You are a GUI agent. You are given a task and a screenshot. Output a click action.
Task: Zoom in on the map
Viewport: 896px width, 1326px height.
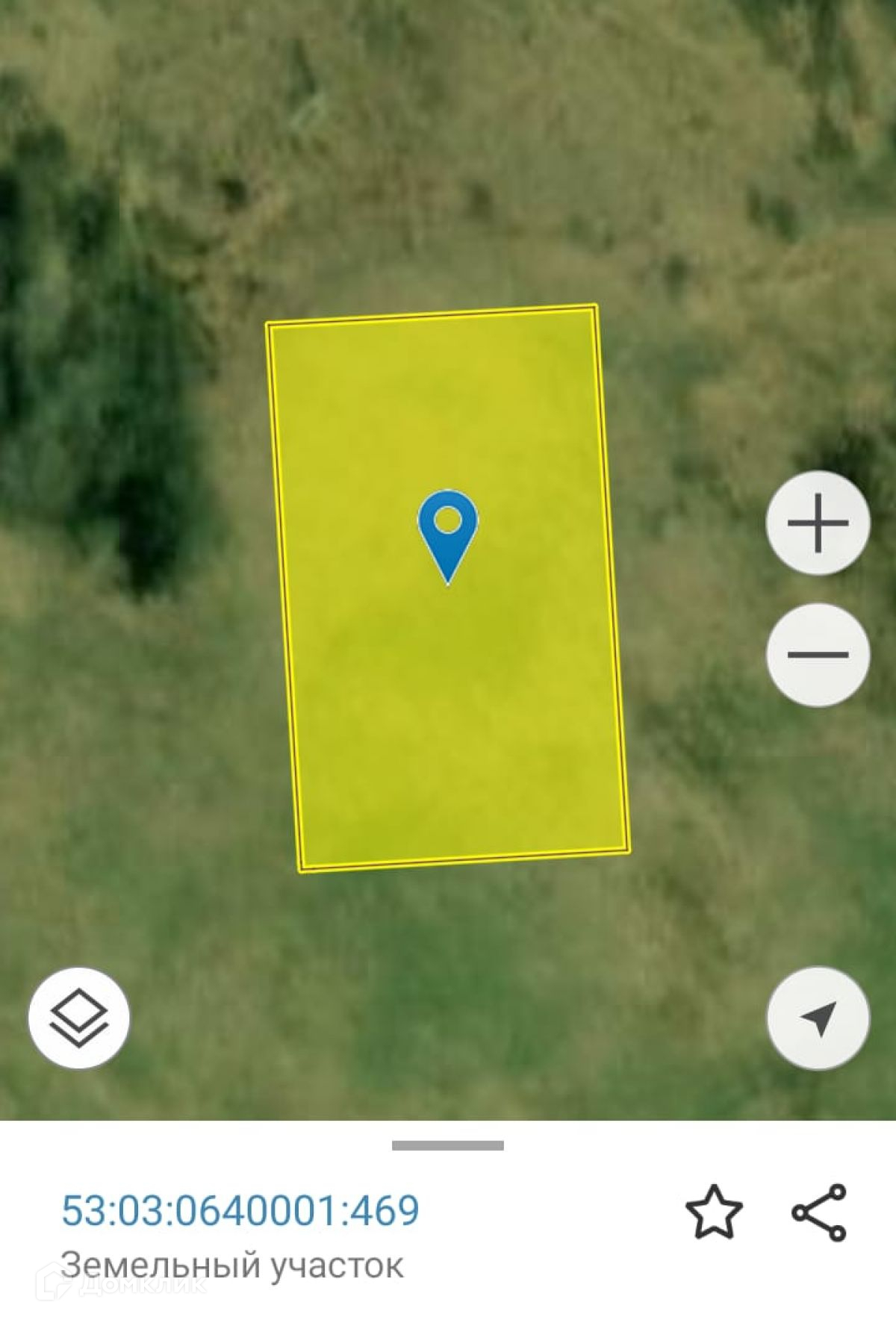818,523
